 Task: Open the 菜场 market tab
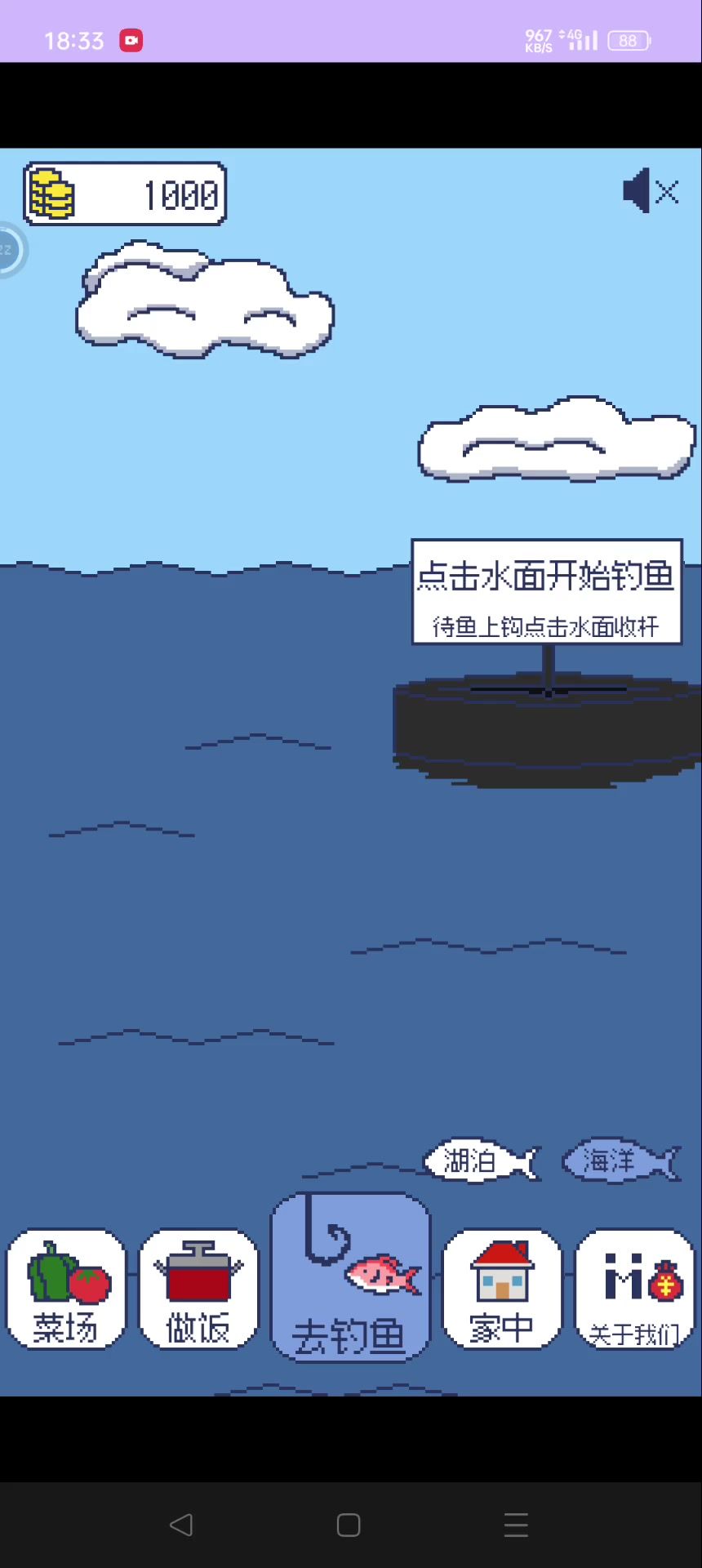[x=66, y=1290]
